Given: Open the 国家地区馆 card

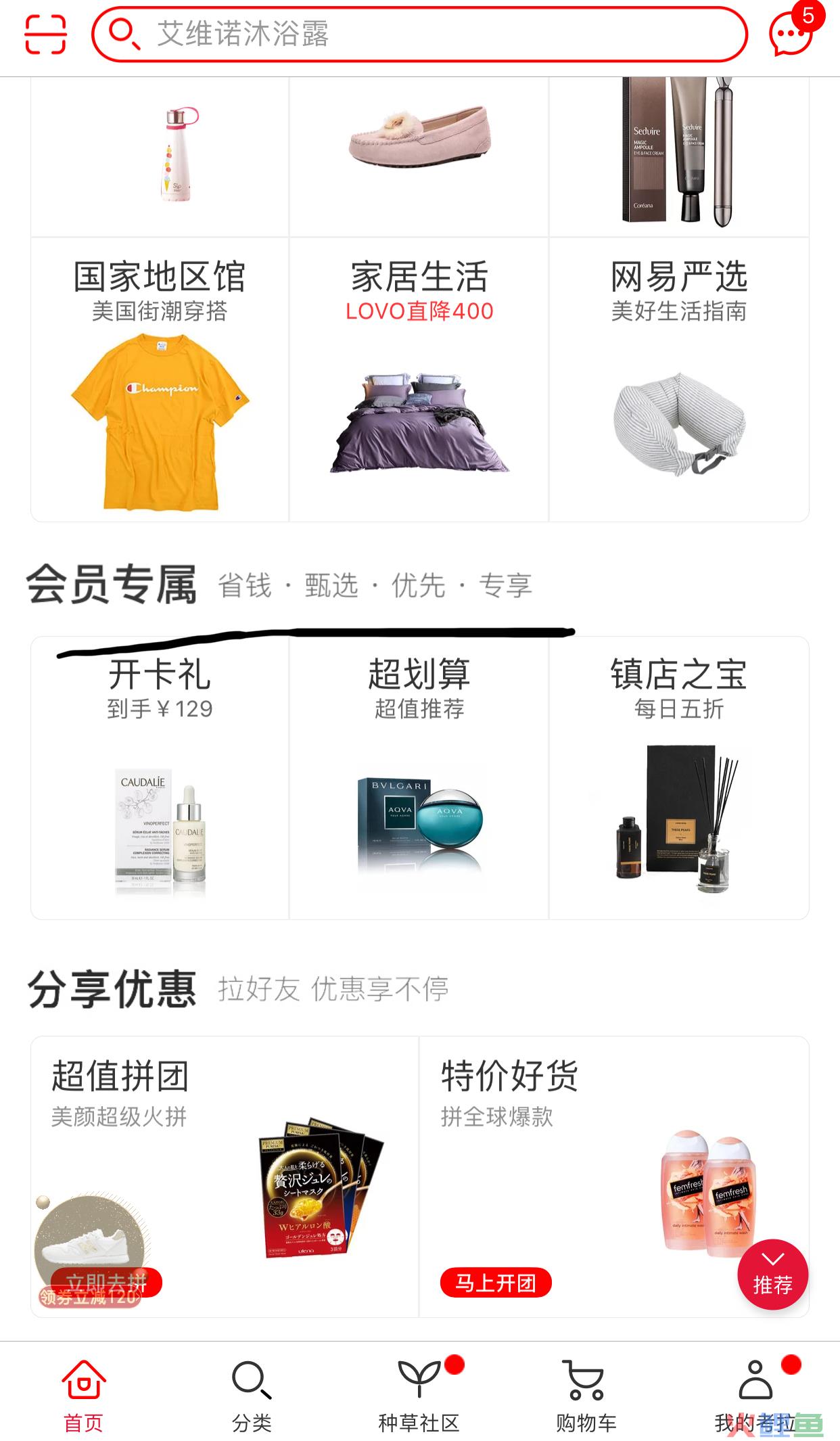Looking at the screenshot, I should pos(160,380).
